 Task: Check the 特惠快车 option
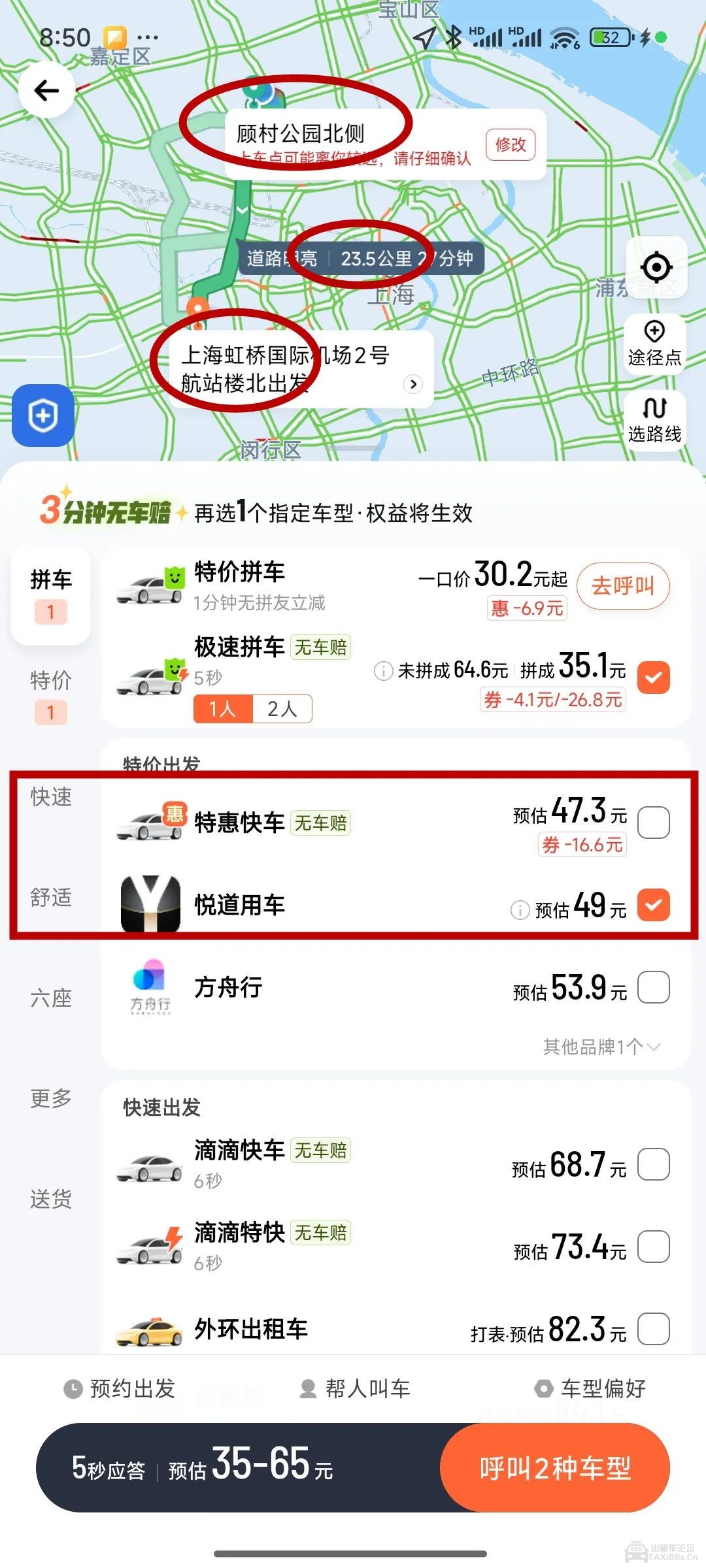pyautogui.click(x=653, y=823)
